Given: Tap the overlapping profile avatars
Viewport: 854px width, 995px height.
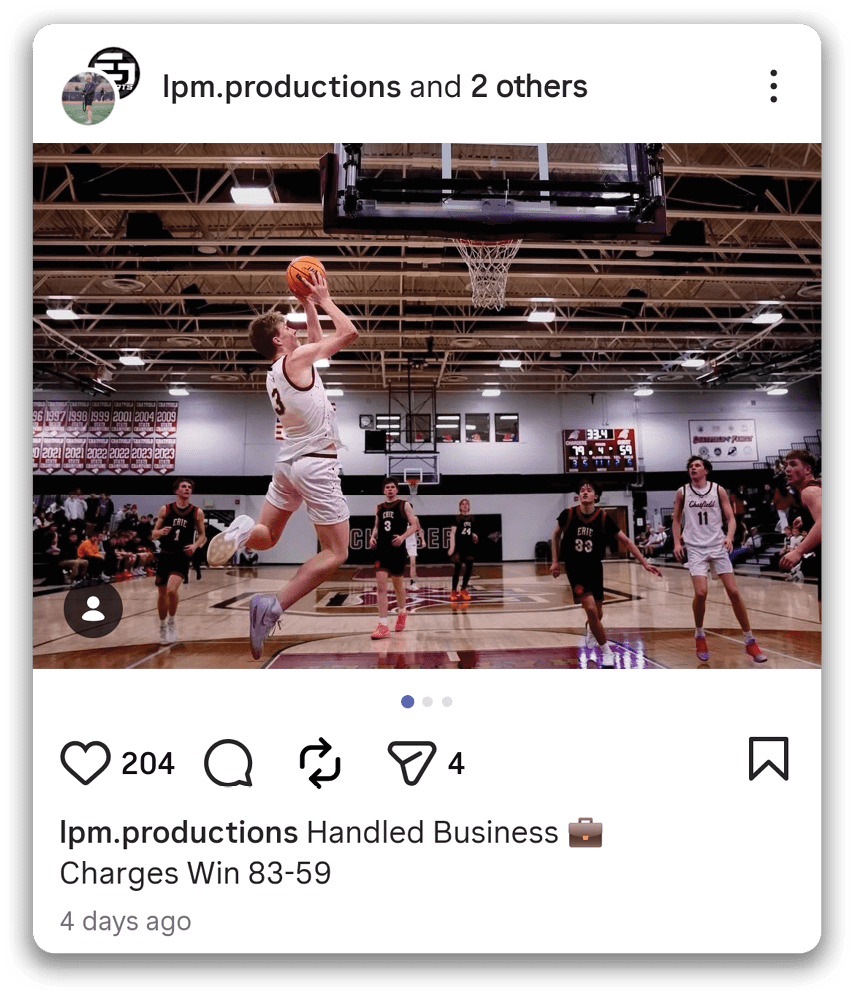Looking at the screenshot, I should pos(101,86).
